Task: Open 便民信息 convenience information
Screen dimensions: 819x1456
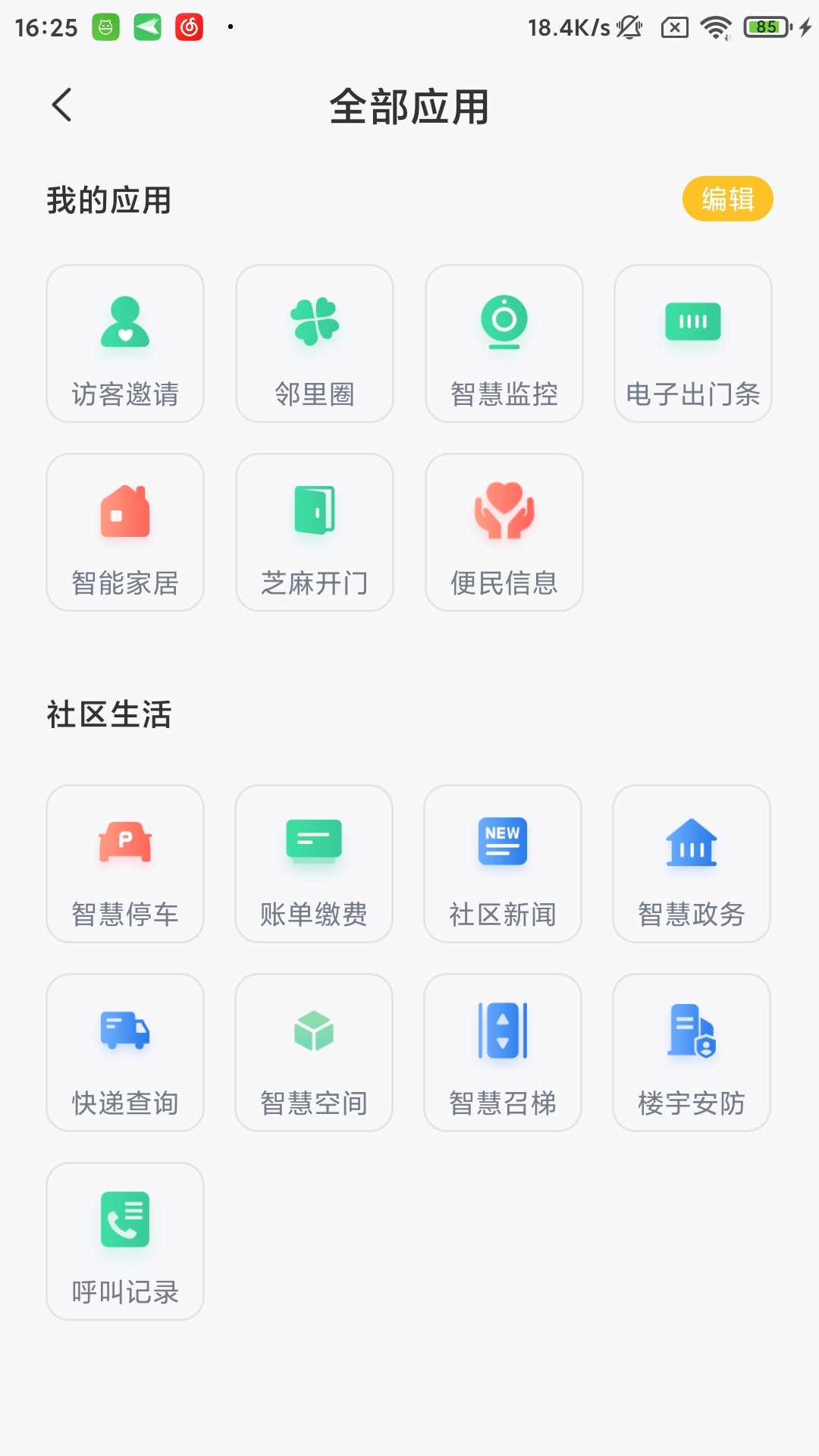Action: (x=504, y=531)
